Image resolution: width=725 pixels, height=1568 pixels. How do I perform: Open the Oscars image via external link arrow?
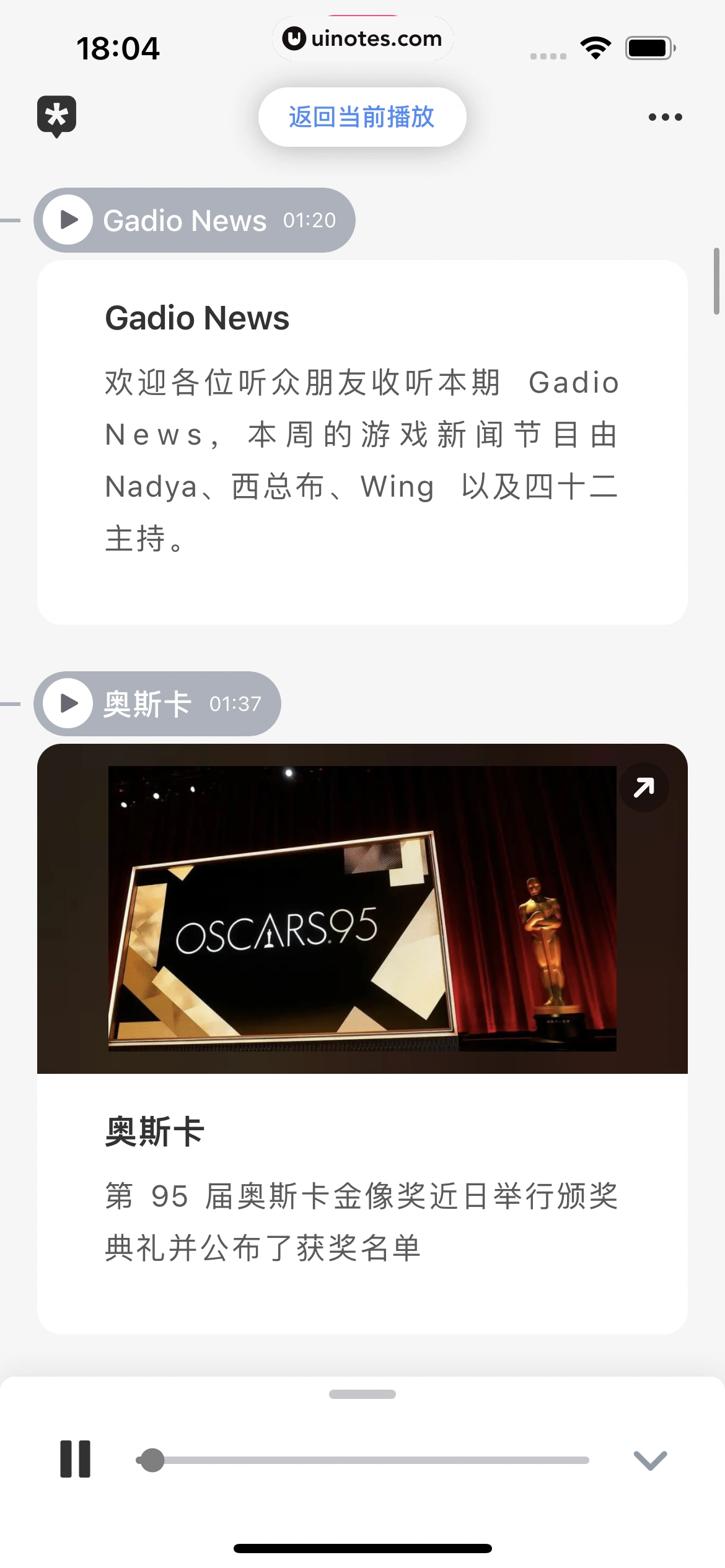tap(643, 786)
